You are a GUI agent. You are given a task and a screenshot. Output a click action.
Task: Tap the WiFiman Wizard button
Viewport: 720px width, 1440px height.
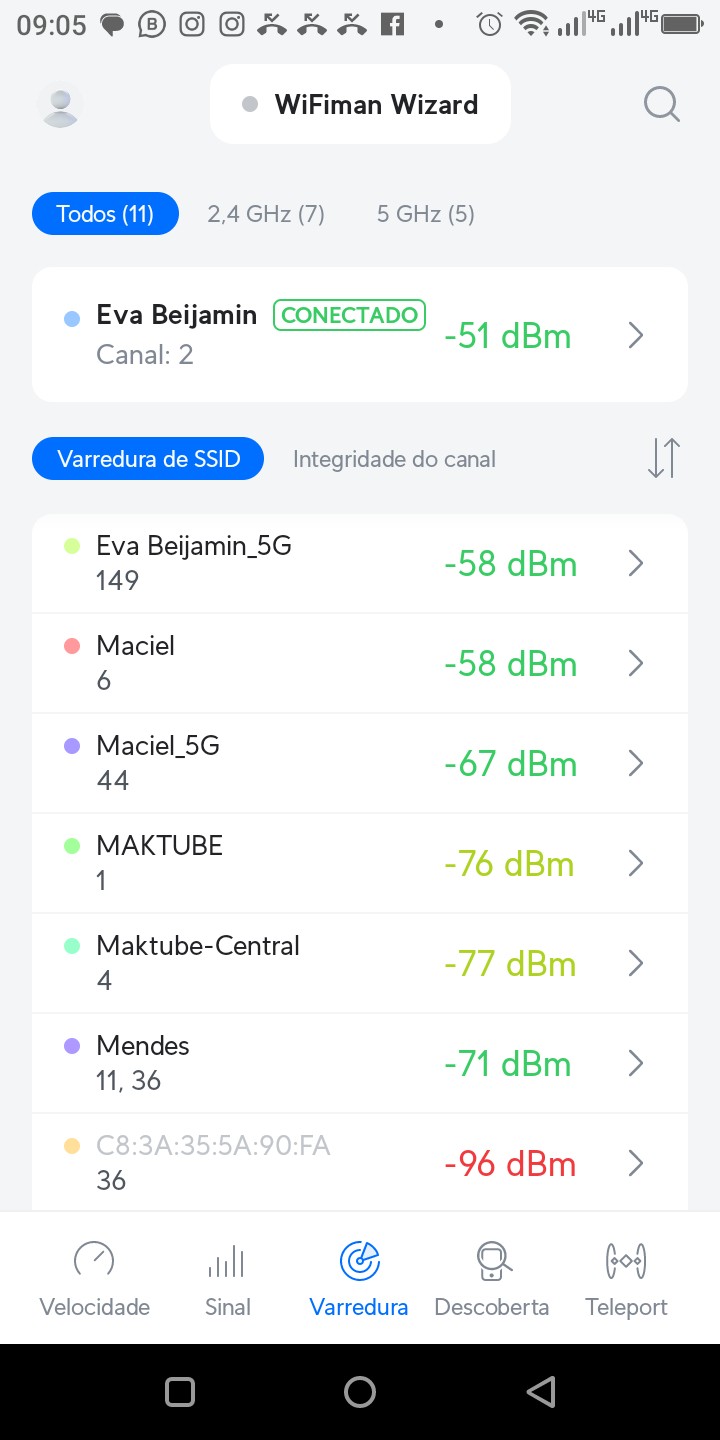(360, 104)
